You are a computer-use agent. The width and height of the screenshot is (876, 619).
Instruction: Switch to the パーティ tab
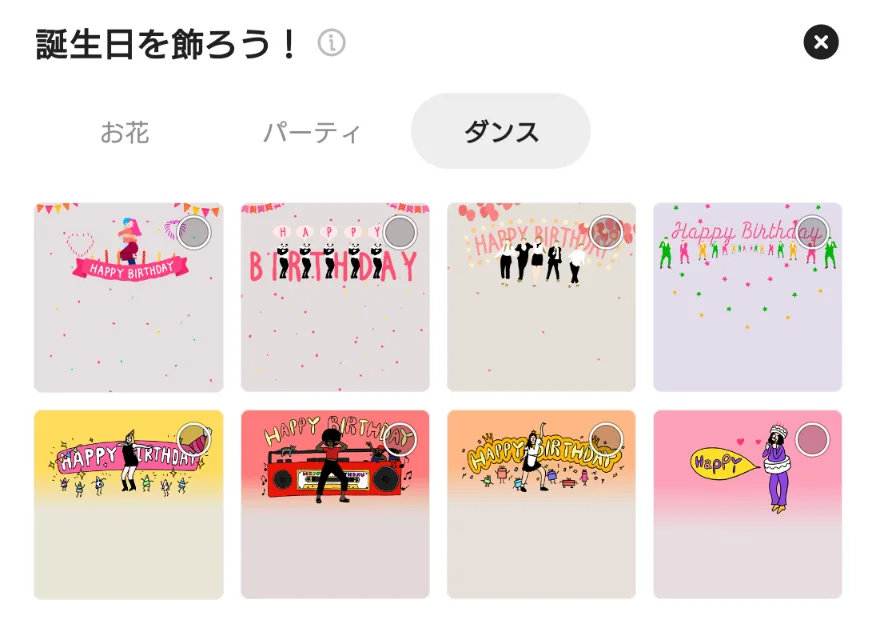click(x=311, y=132)
